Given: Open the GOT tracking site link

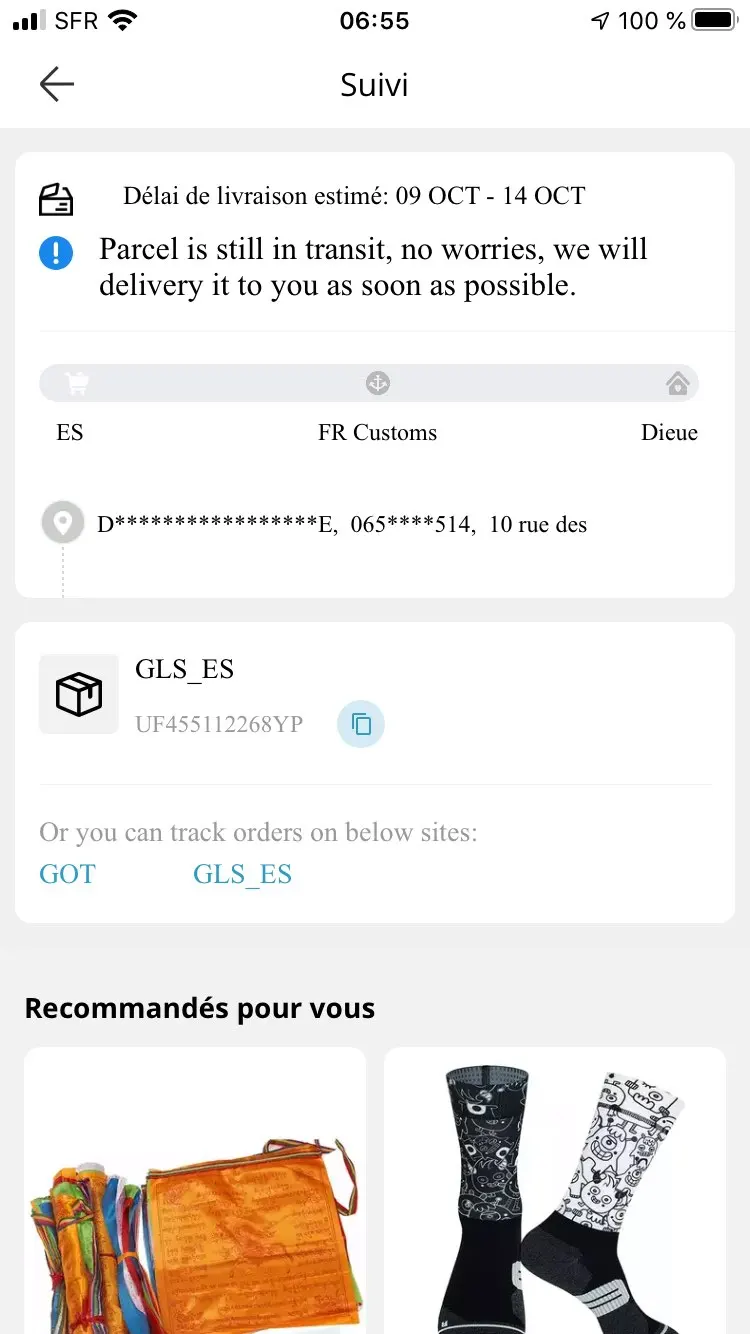Looking at the screenshot, I should pyautogui.click(x=67, y=874).
